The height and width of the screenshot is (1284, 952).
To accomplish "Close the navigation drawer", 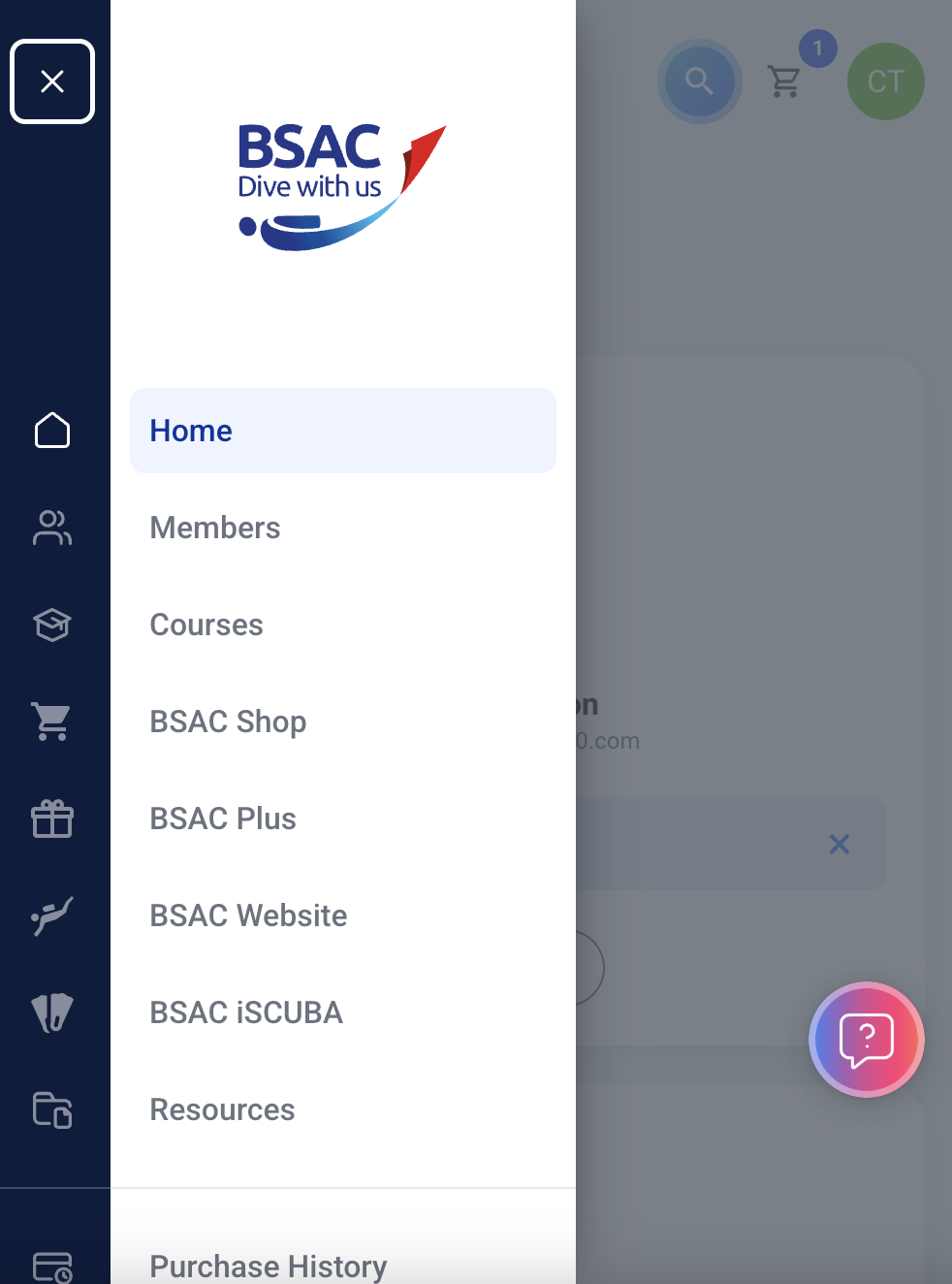I will coord(52,81).
